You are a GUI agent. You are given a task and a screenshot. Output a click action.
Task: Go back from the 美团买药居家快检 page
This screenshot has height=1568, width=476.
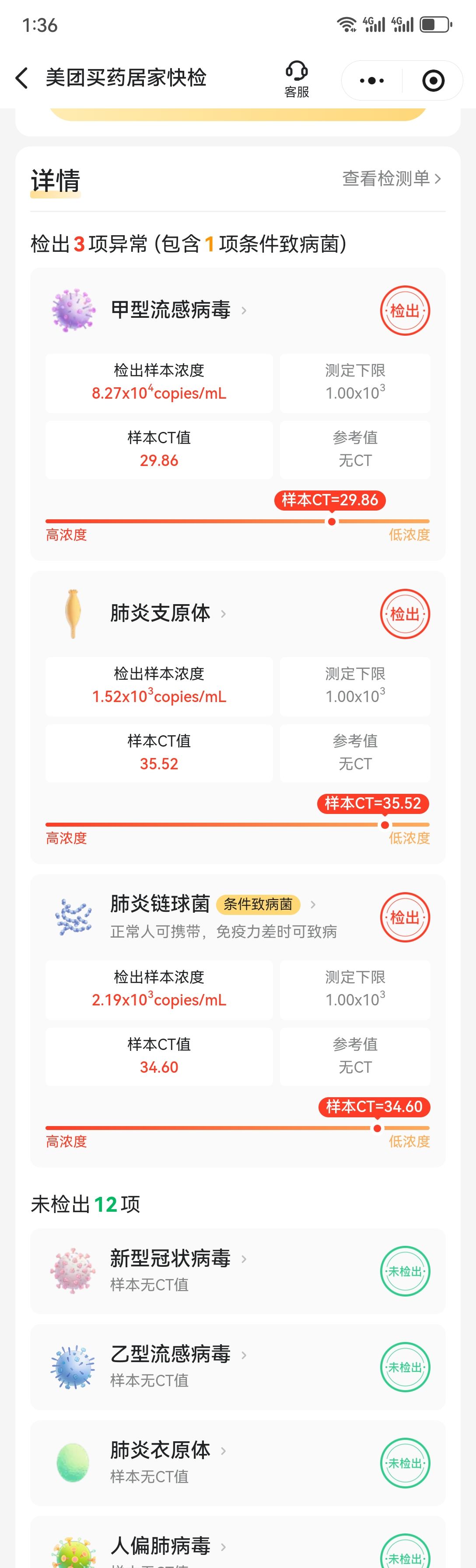[x=22, y=78]
